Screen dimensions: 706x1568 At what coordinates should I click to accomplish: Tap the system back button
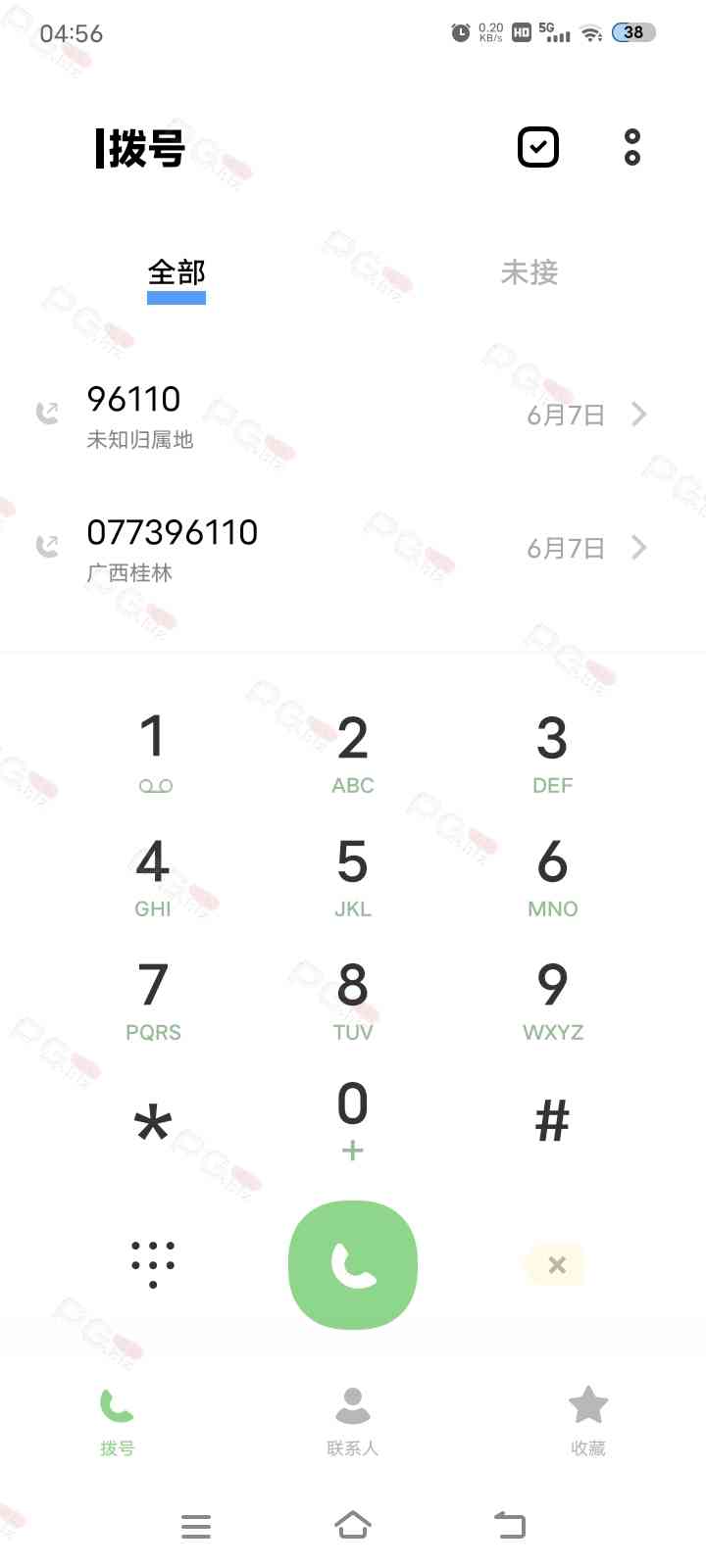click(510, 1525)
